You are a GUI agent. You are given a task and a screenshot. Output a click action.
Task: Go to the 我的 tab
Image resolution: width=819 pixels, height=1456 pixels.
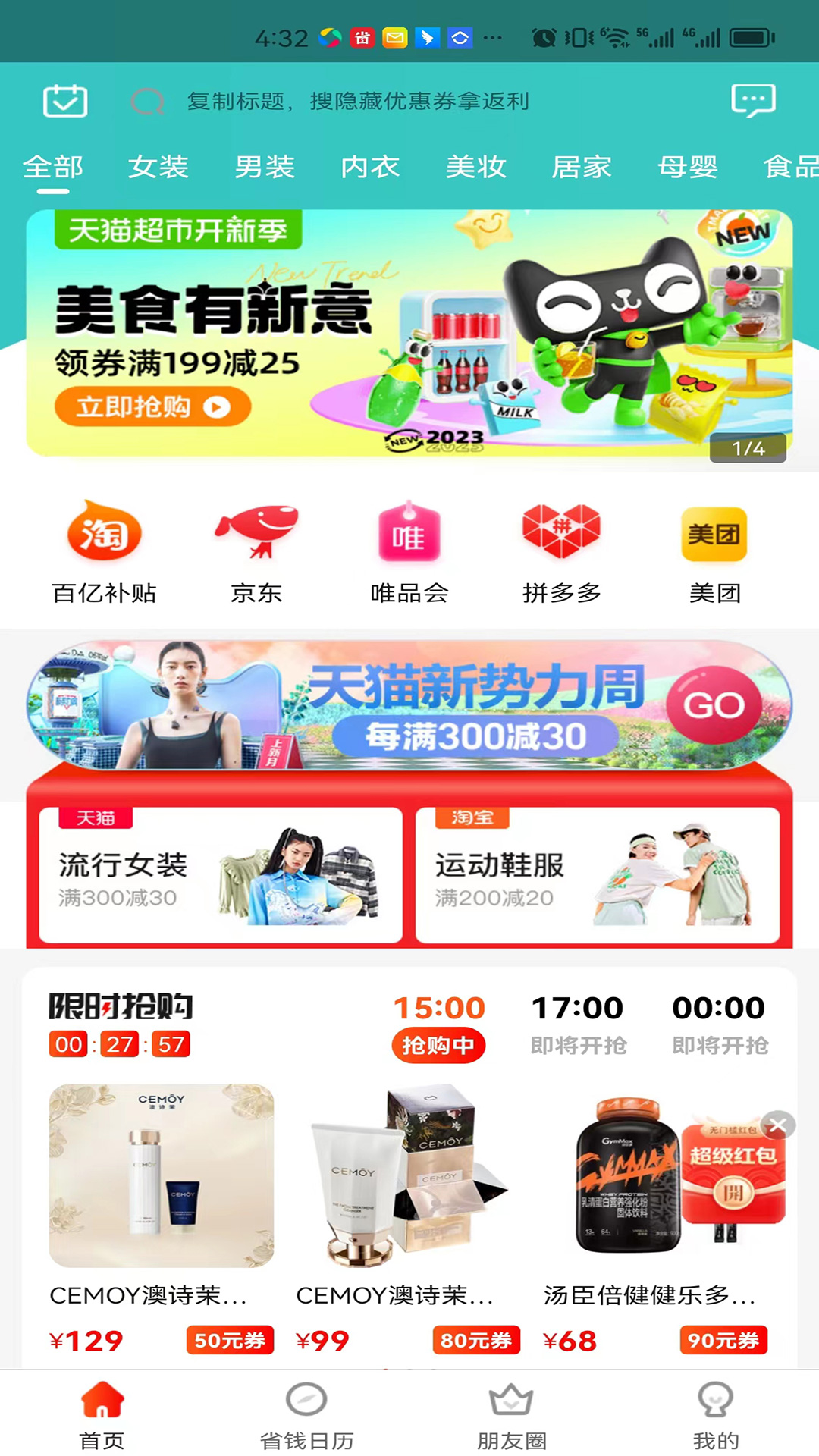tap(715, 1415)
